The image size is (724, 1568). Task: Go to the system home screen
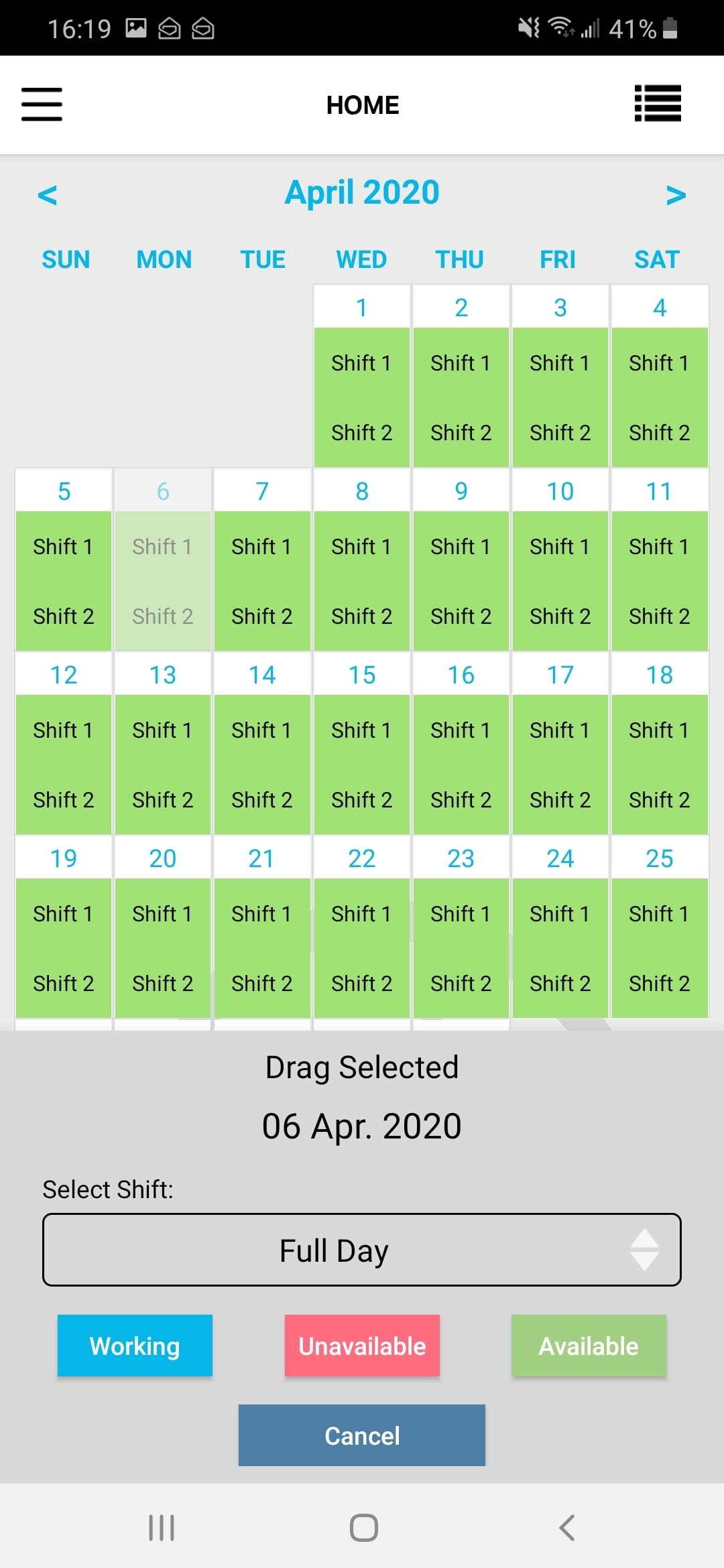pos(363,1528)
